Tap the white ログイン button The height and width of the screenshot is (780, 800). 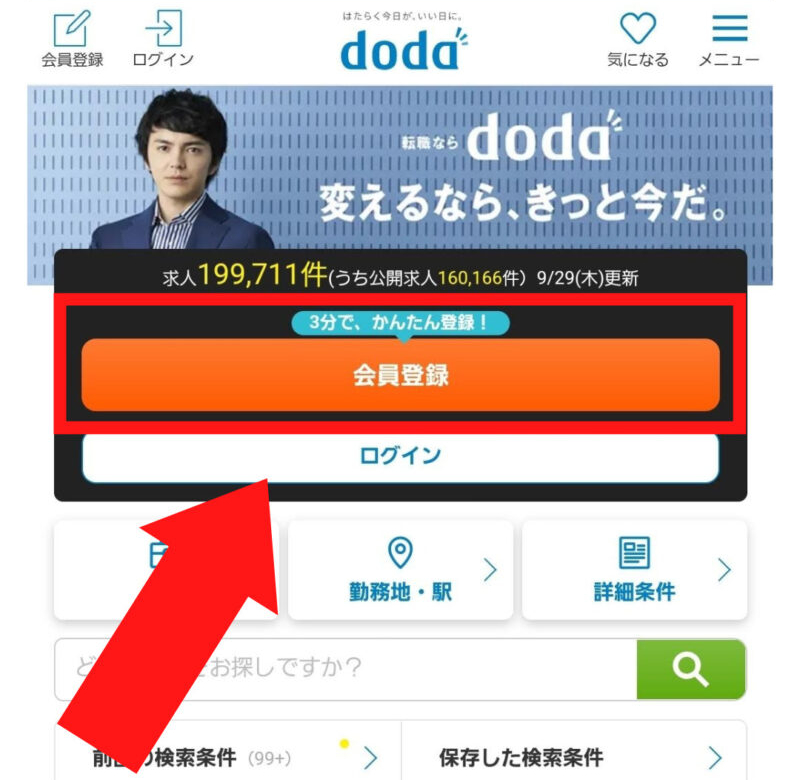pos(400,457)
